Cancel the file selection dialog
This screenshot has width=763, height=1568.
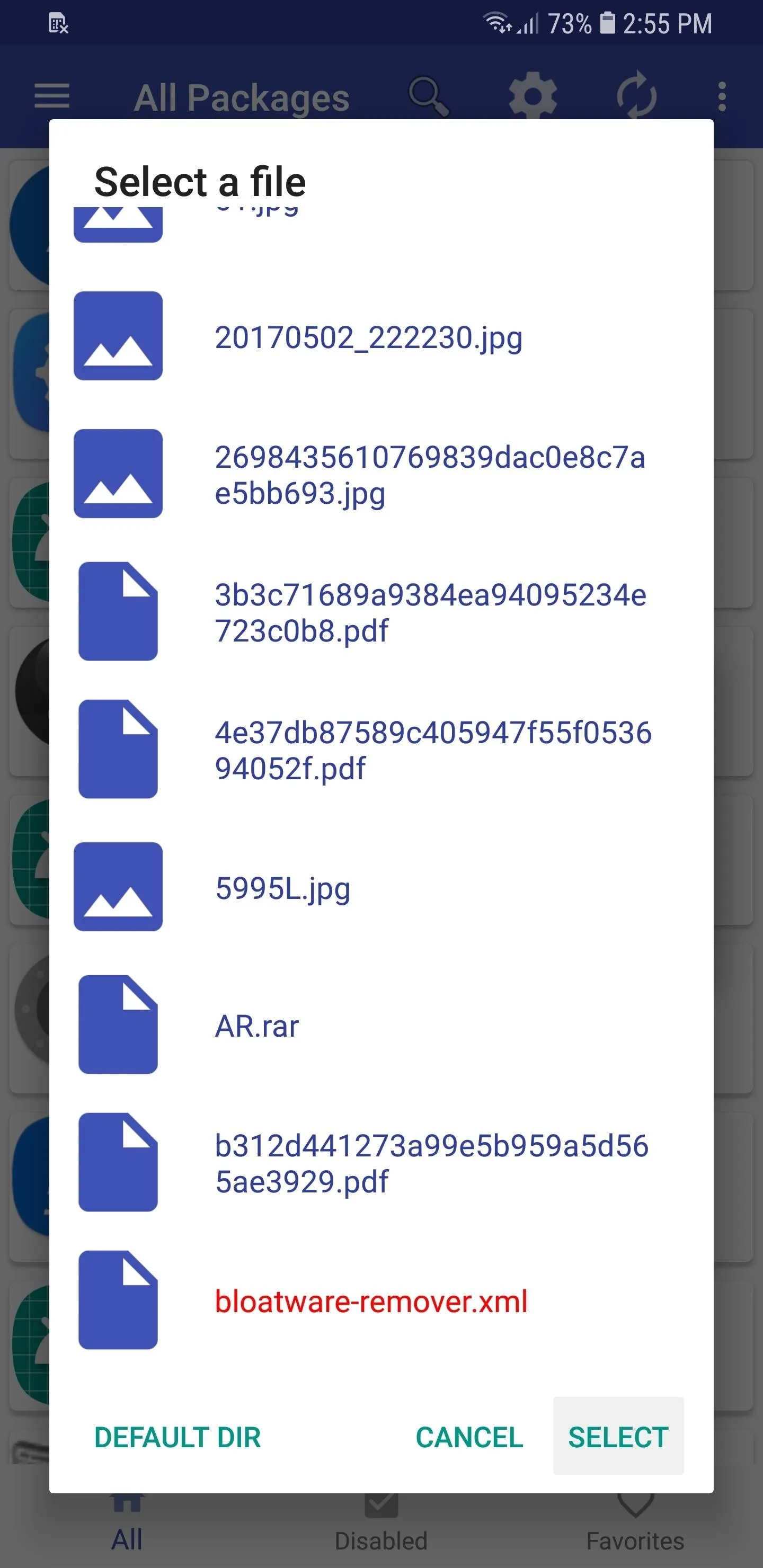click(469, 1437)
